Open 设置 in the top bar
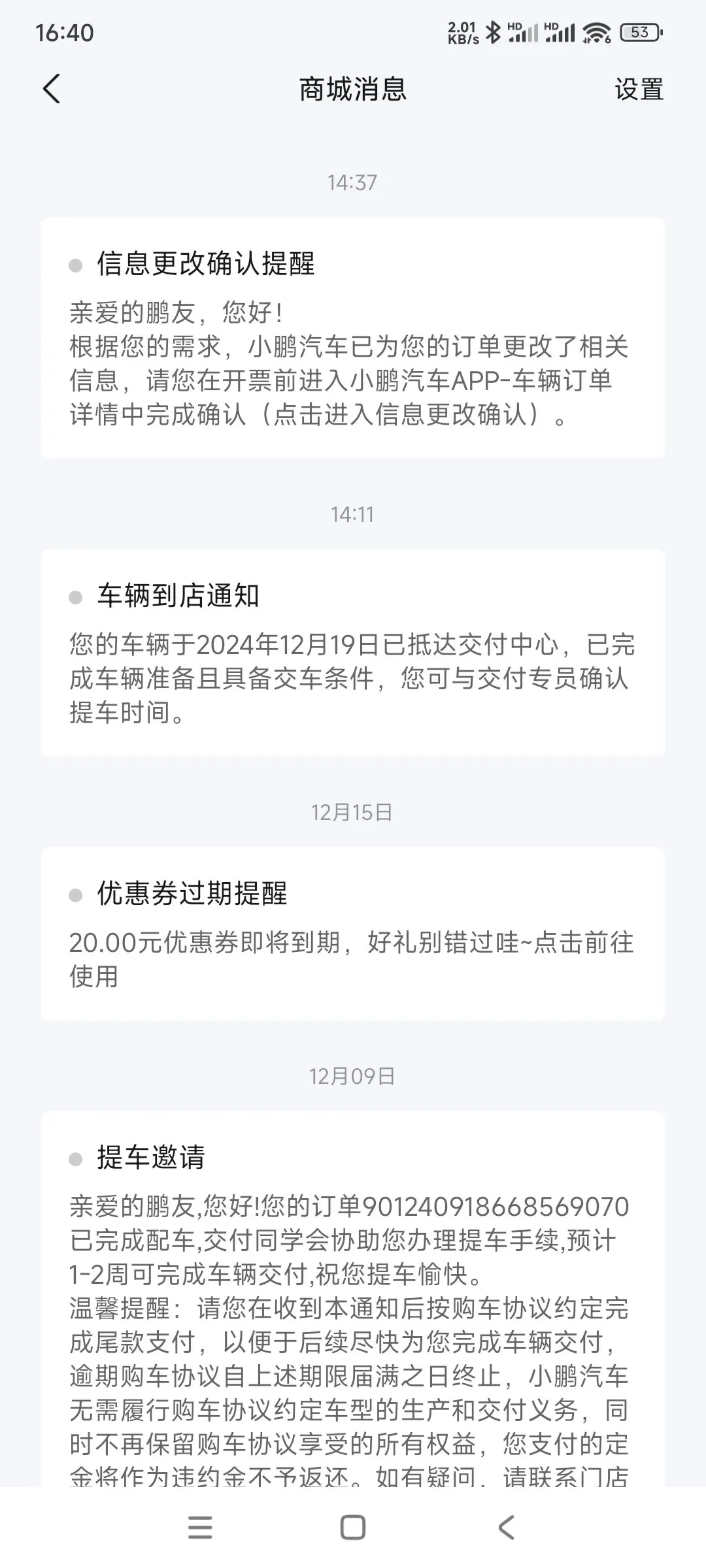Viewport: 706px width, 1568px height. coord(639,90)
